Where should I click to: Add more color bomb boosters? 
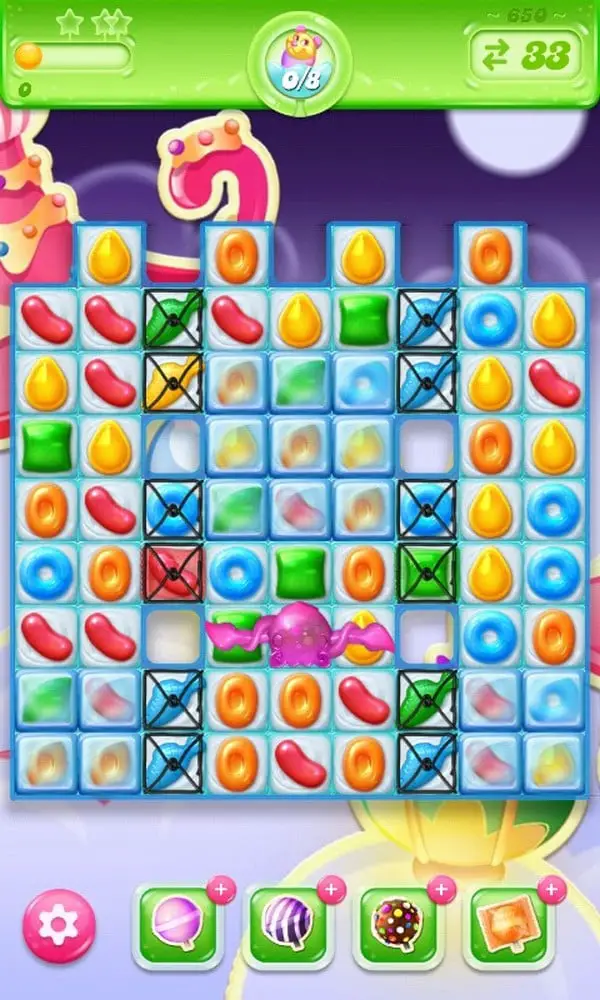click(x=441, y=890)
